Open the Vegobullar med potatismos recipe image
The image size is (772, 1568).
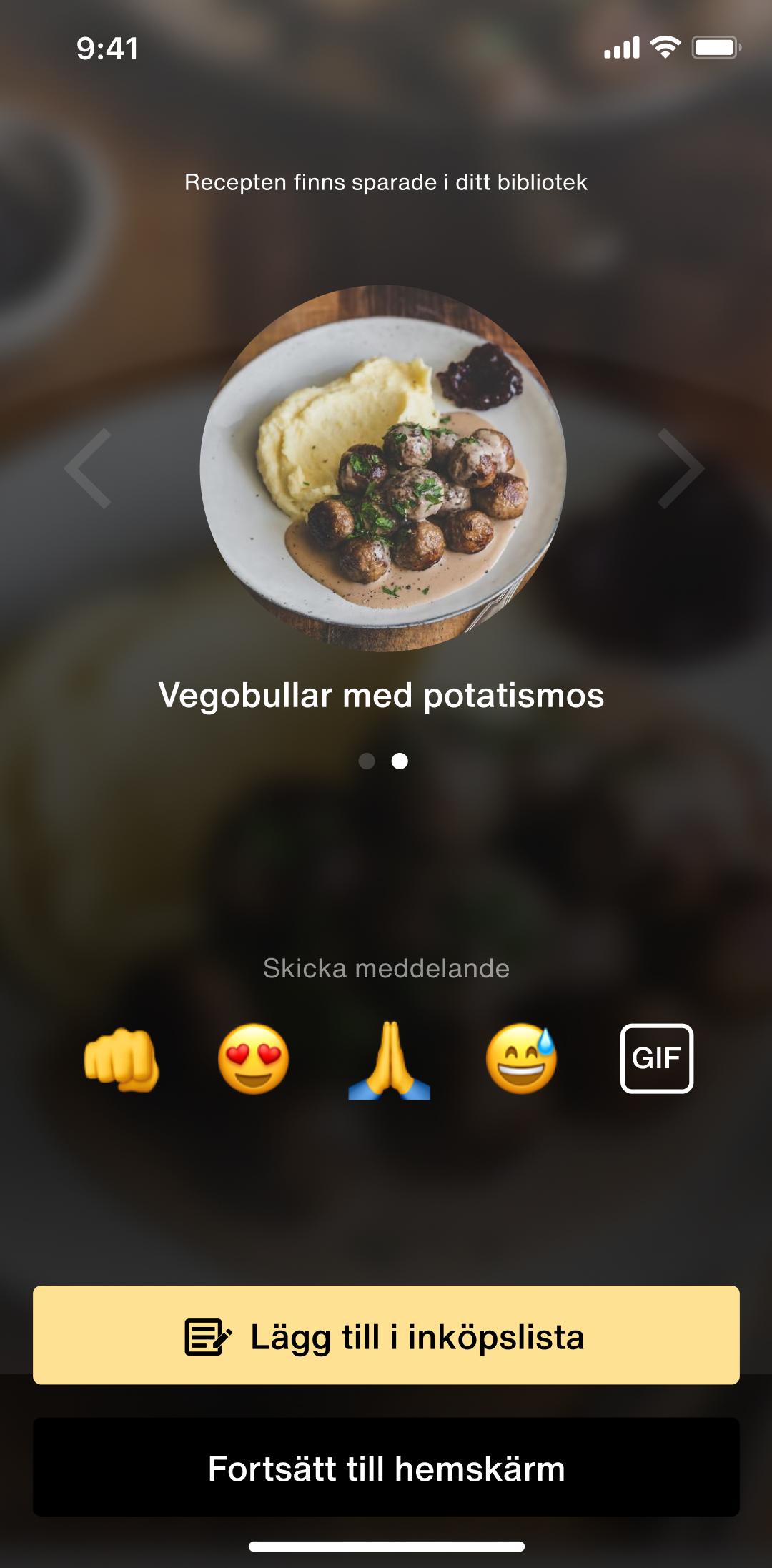383,468
